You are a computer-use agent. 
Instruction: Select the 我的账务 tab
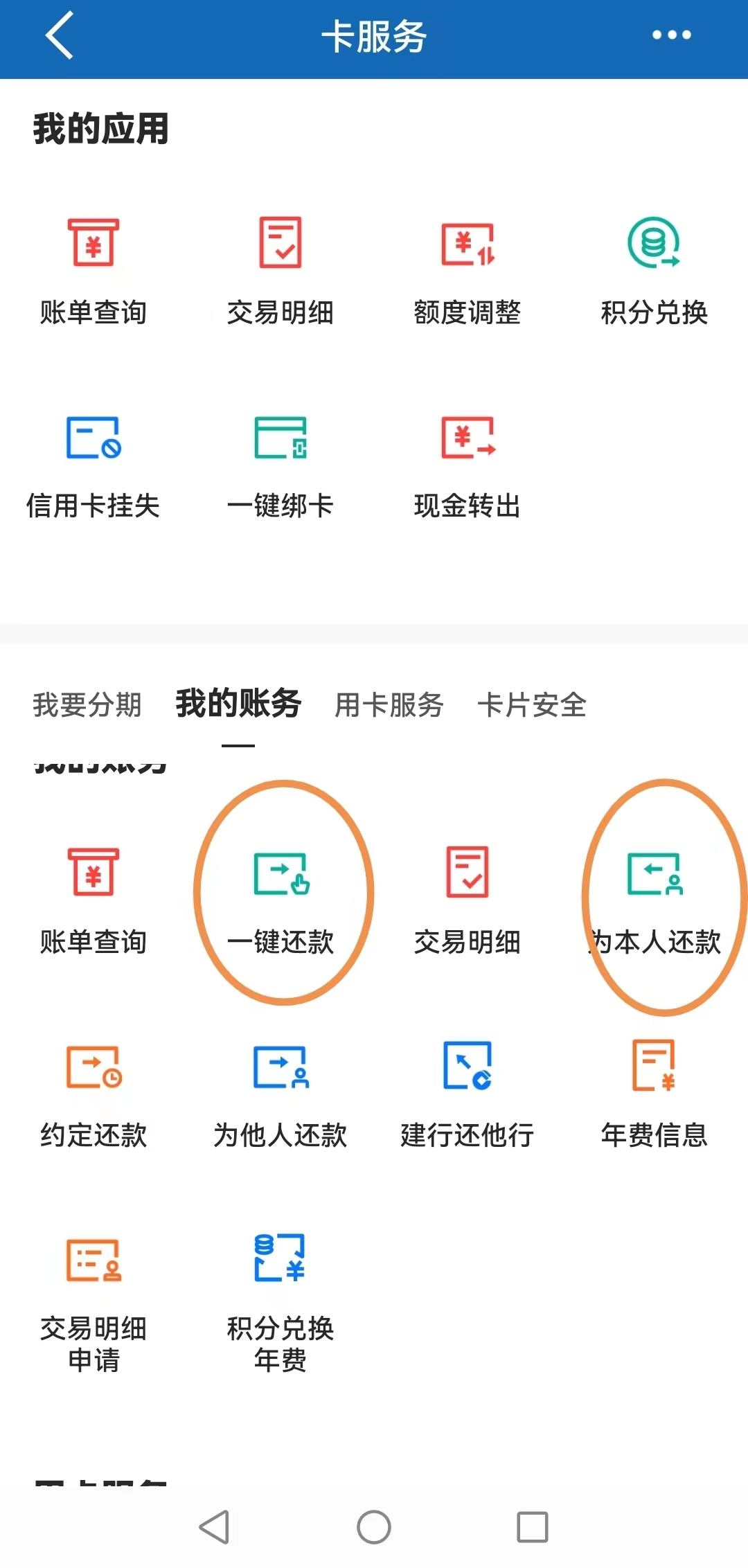click(x=238, y=704)
